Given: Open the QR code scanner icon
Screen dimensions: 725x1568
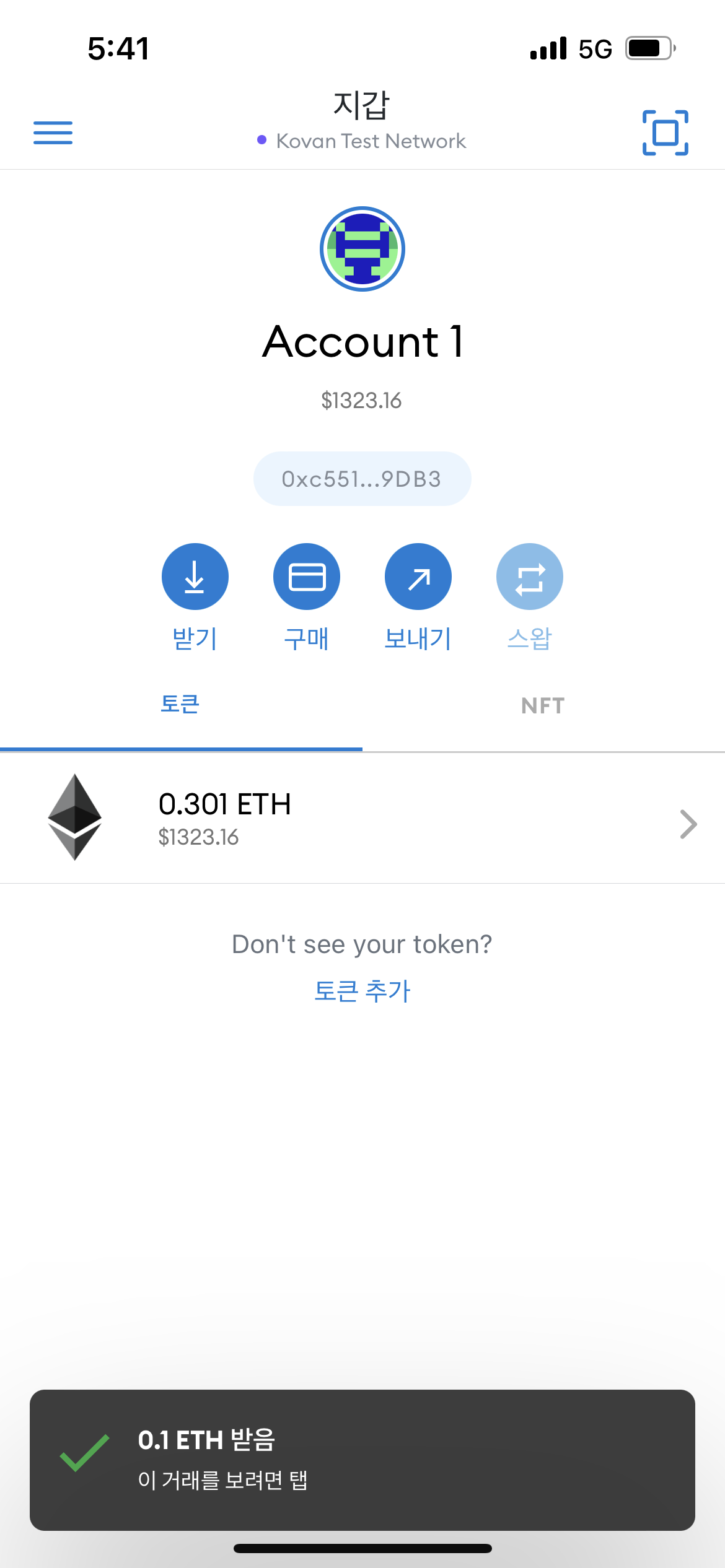Looking at the screenshot, I should 666,133.
